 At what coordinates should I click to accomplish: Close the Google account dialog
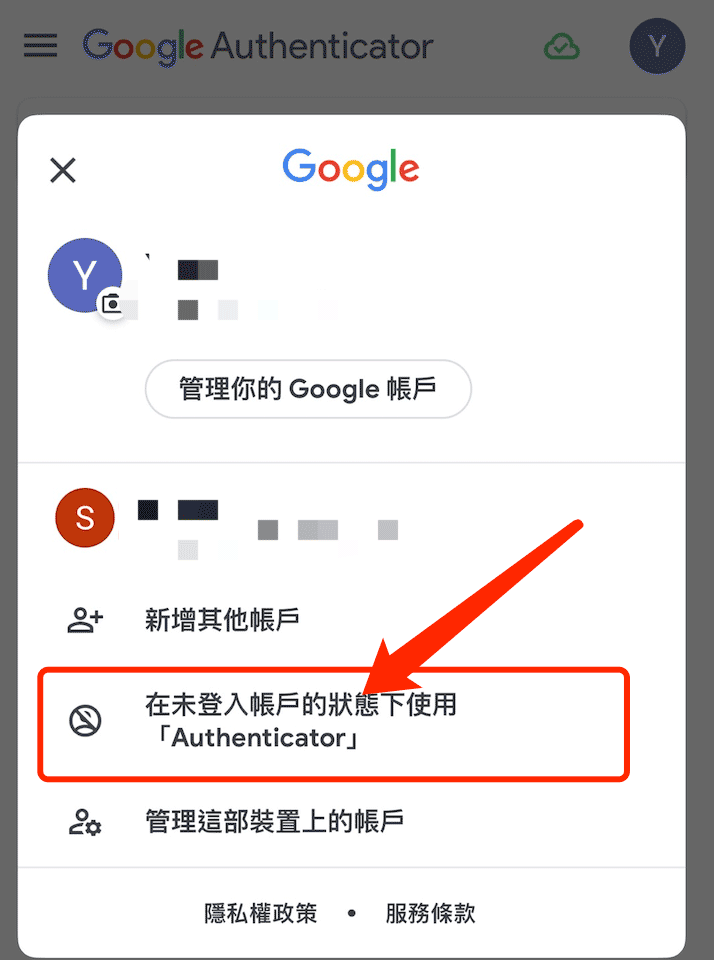(x=63, y=170)
